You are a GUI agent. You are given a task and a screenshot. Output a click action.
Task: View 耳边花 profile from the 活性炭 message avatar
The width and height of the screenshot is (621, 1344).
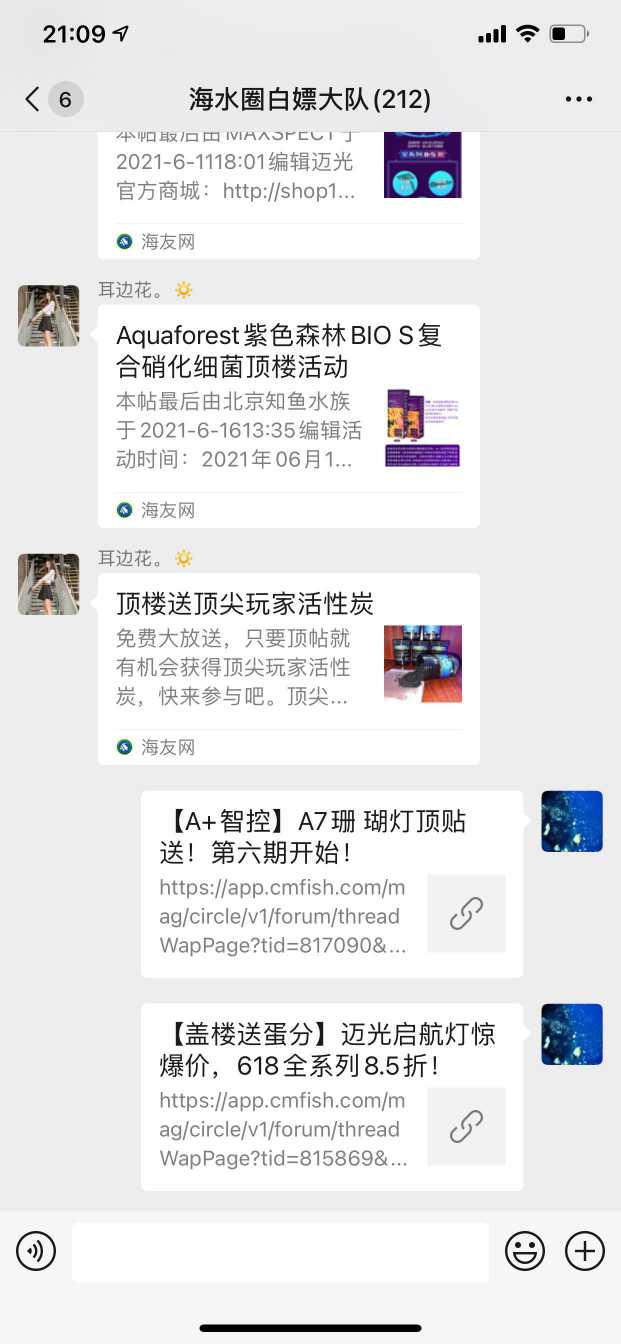pyautogui.click(x=48, y=584)
